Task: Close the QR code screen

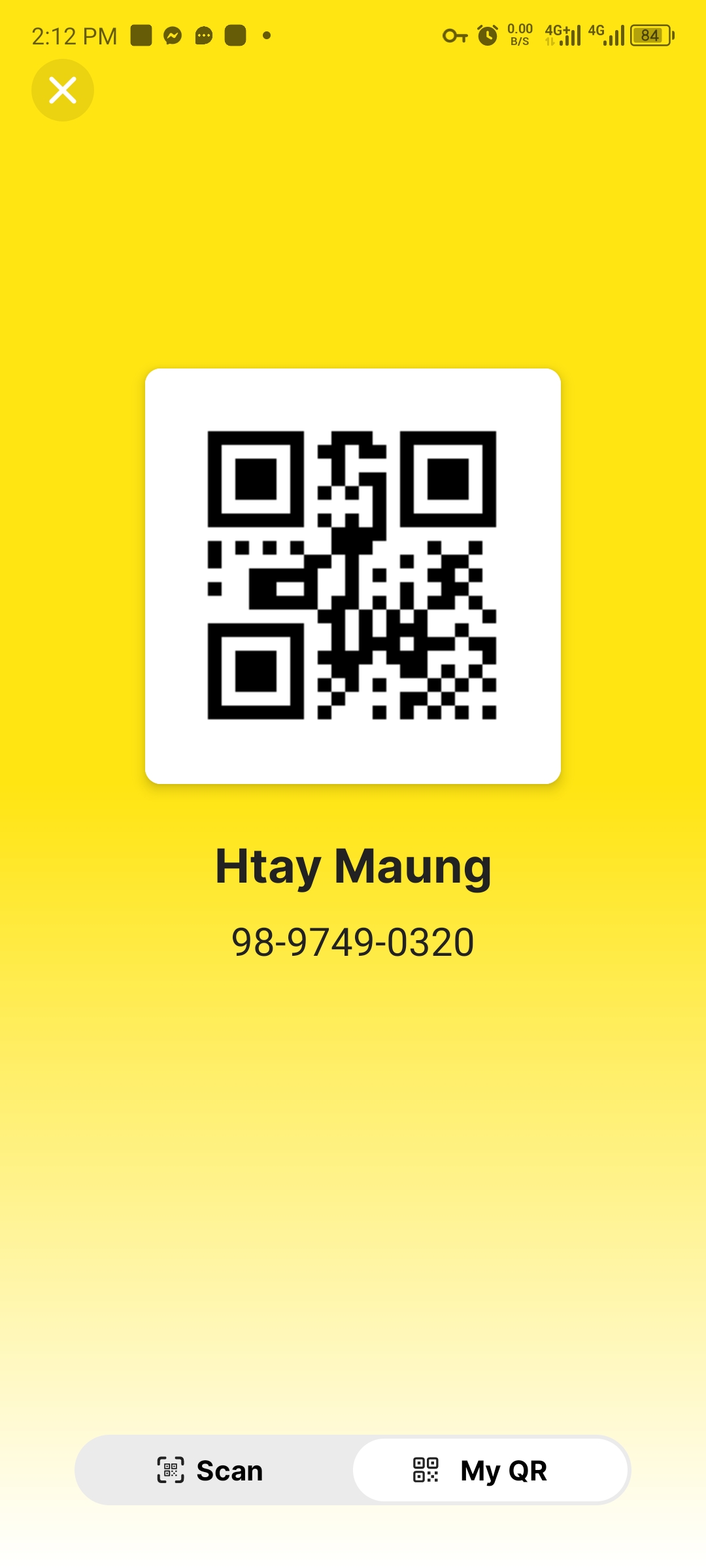Action: [x=63, y=90]
